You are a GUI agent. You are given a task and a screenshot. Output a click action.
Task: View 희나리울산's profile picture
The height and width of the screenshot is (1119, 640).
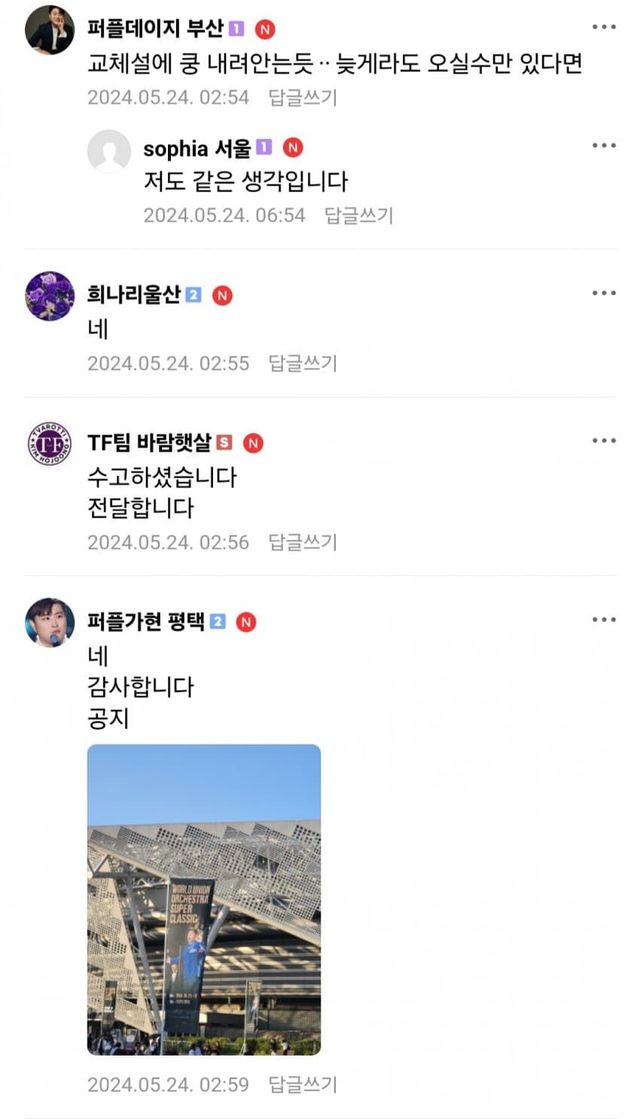tap(50, 296)
